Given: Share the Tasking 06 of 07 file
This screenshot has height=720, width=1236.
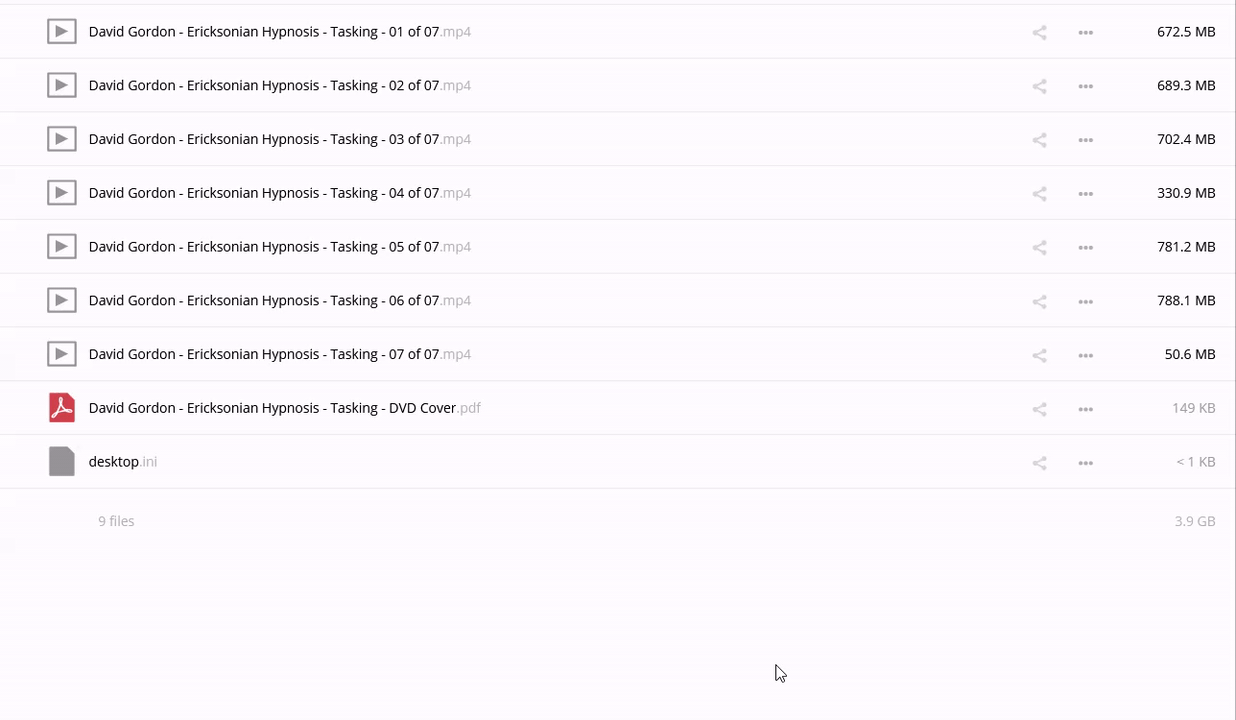Looking at the screenshot, I should click(x=1040, y=302).
